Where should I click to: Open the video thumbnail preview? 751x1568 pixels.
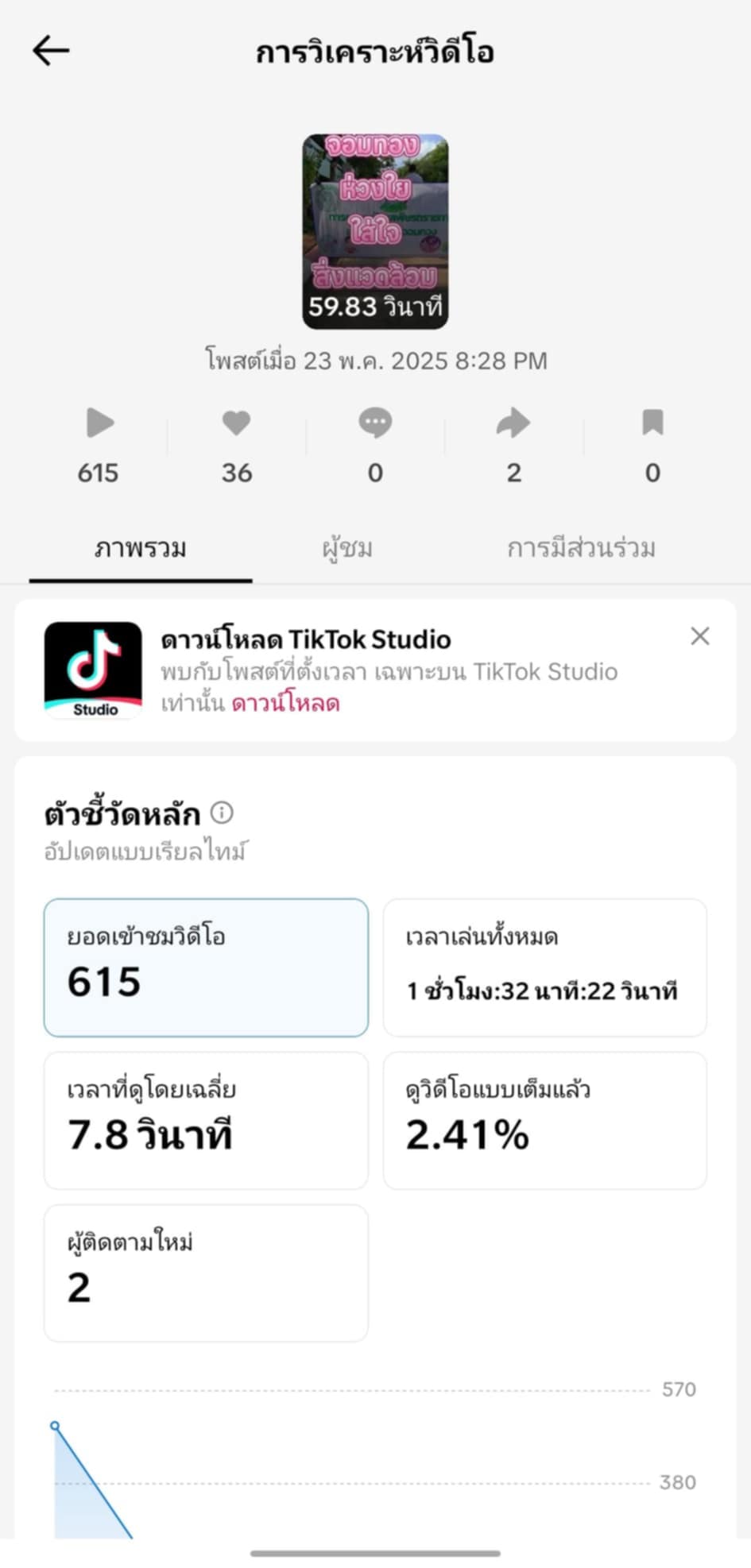pos(375,231)
